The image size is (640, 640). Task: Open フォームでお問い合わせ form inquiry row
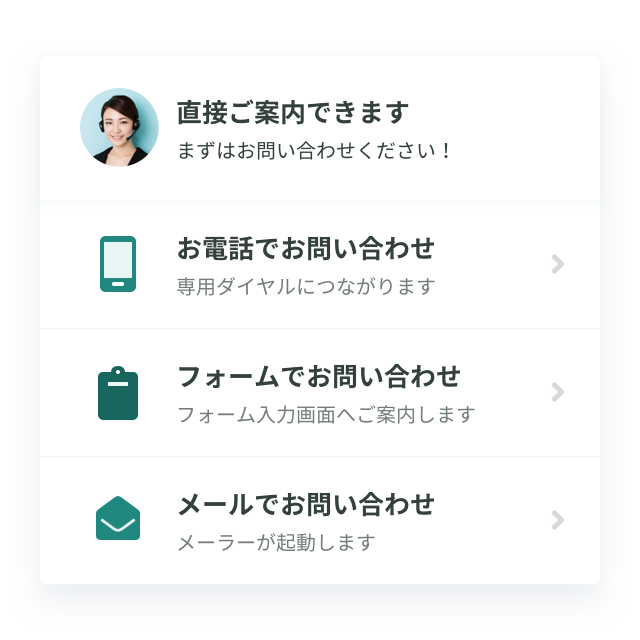pos(320,393)
